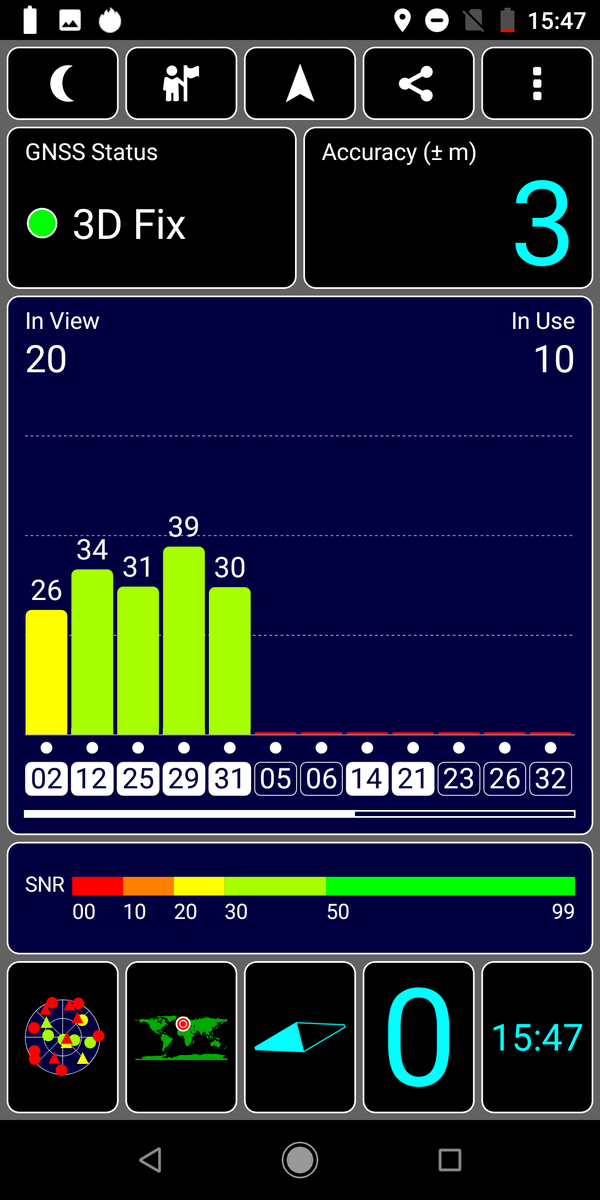Viewport: 600px width, 1200px height.
Task: Open the Accuracy panel
Action: [448, 208]
